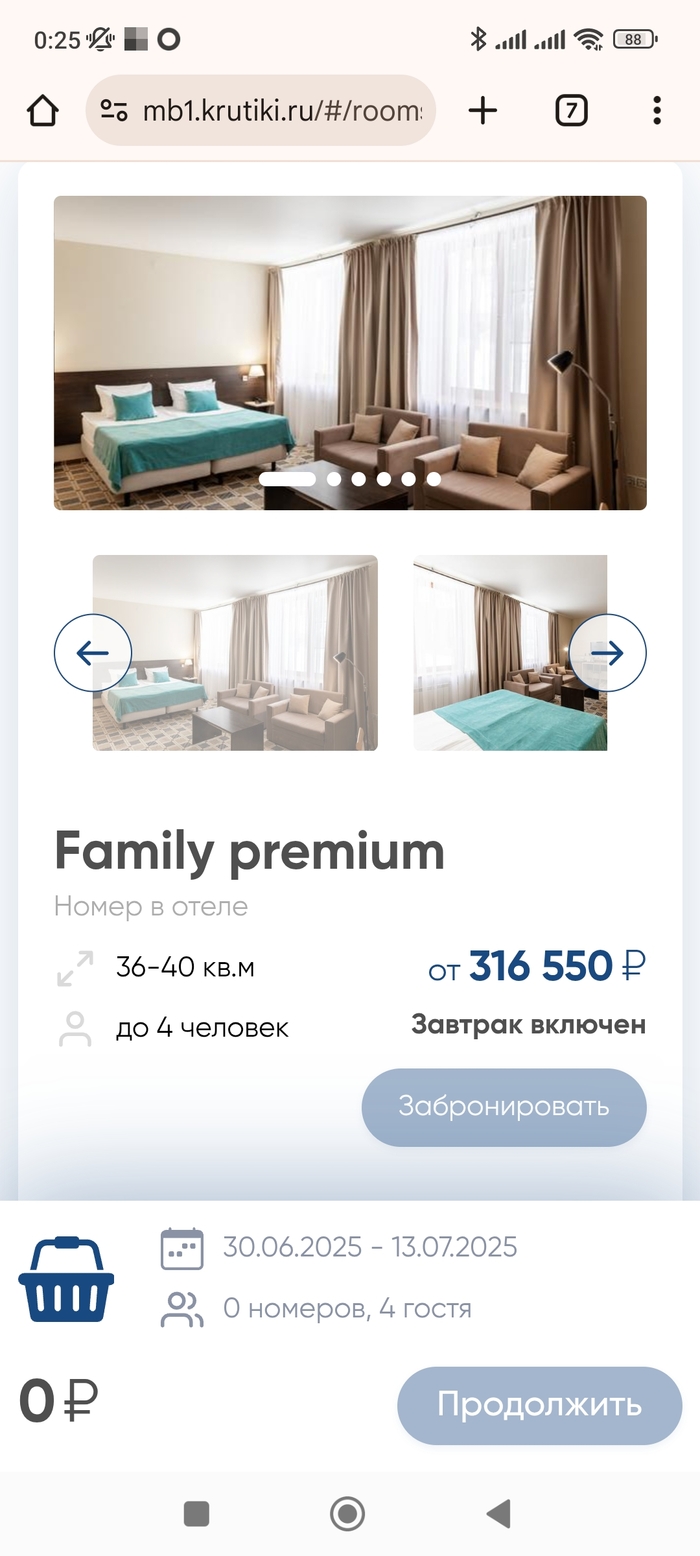Image resolution: width=700 pixels, height=1556 pixels.
Task: Go to the browser home page
Action: coord(42,110)
